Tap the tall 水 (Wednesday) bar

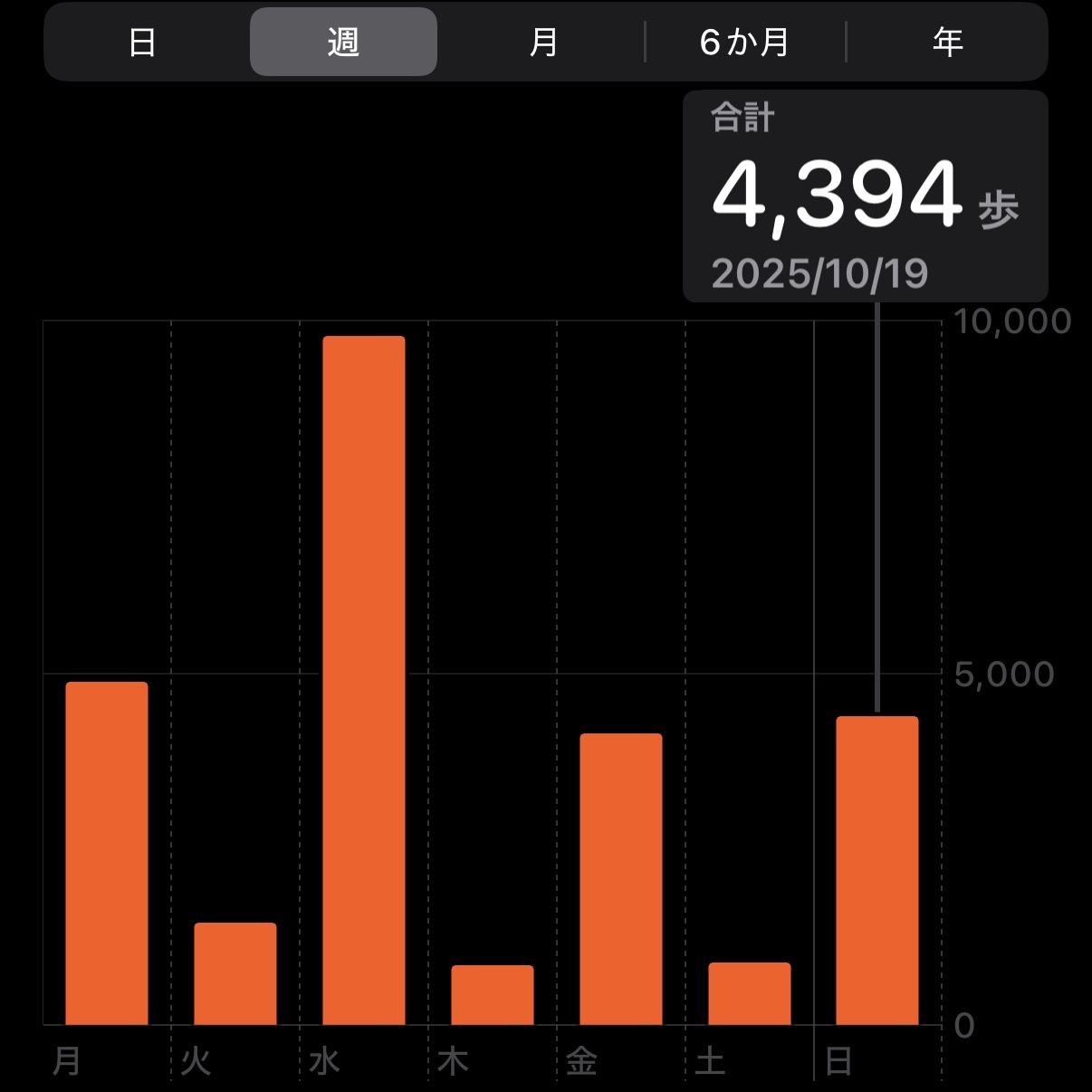[364, 680]
